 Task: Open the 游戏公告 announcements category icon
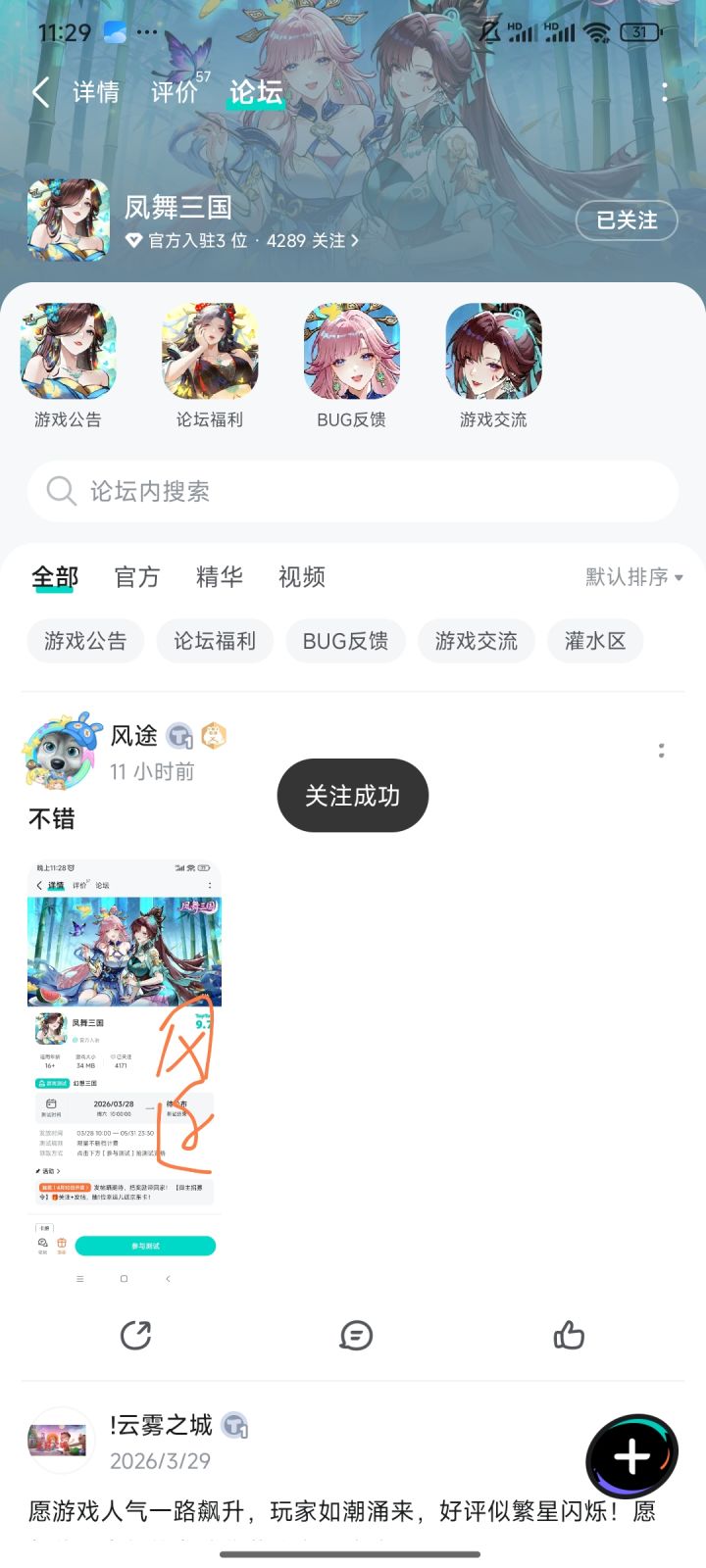click(67, 351)
